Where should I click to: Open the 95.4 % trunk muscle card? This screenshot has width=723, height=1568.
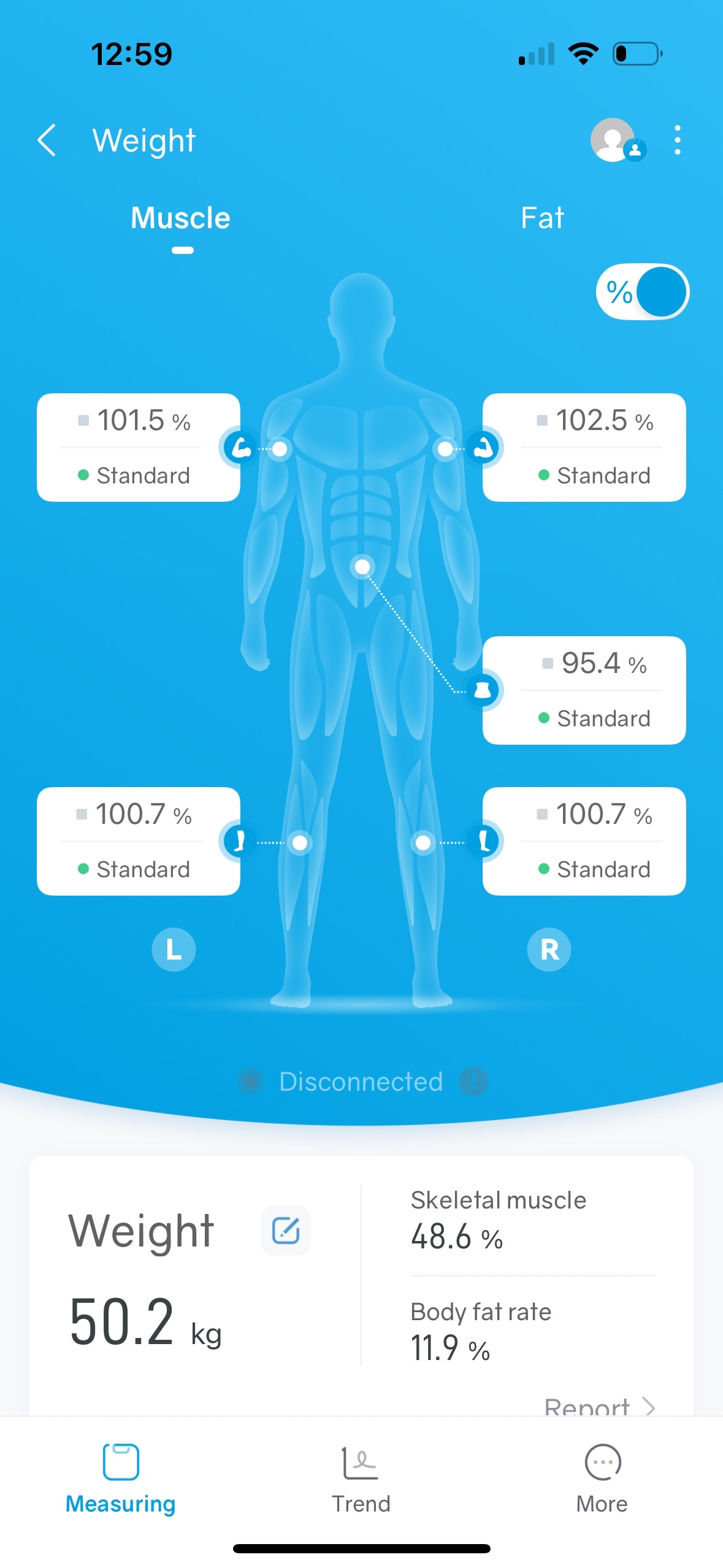click(x=584, y=691)
